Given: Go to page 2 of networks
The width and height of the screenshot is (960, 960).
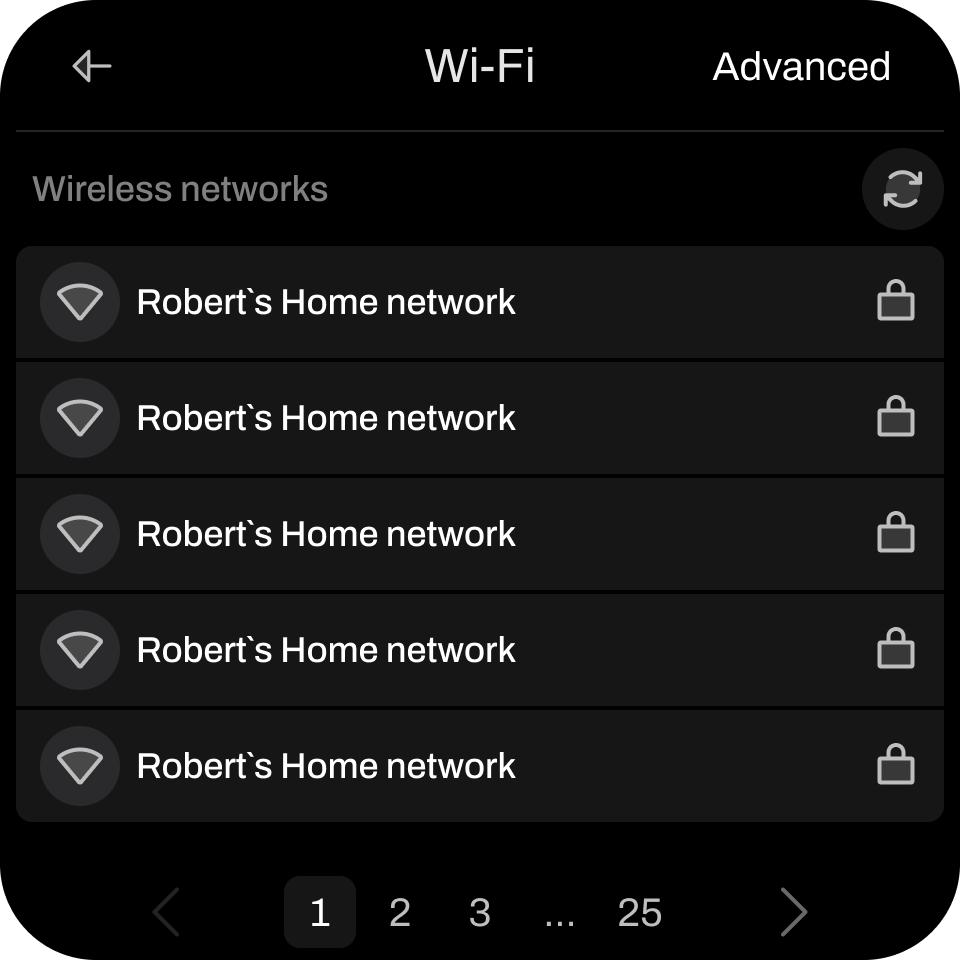Looking at the screenshot, I should pyautogui.click(x=400, y=912).
